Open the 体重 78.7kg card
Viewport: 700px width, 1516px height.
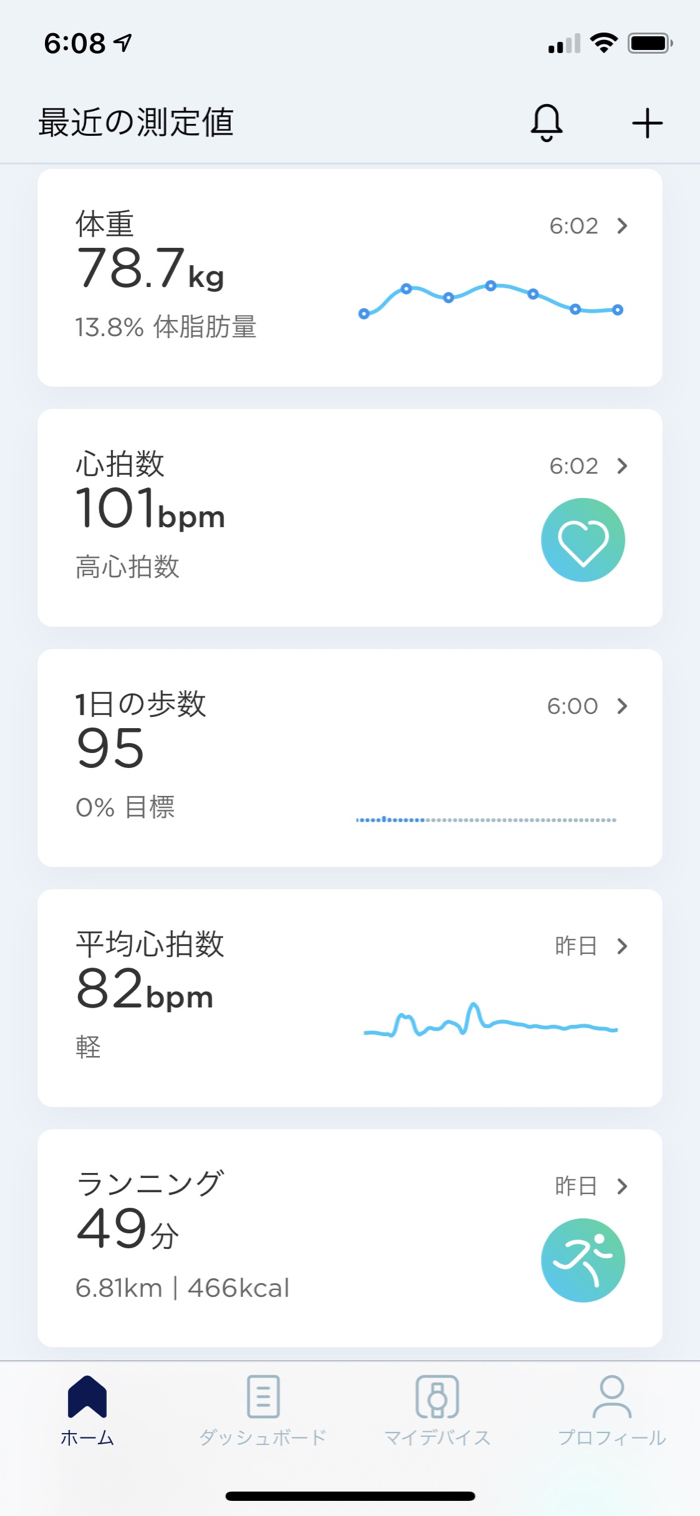click(350, 278)
